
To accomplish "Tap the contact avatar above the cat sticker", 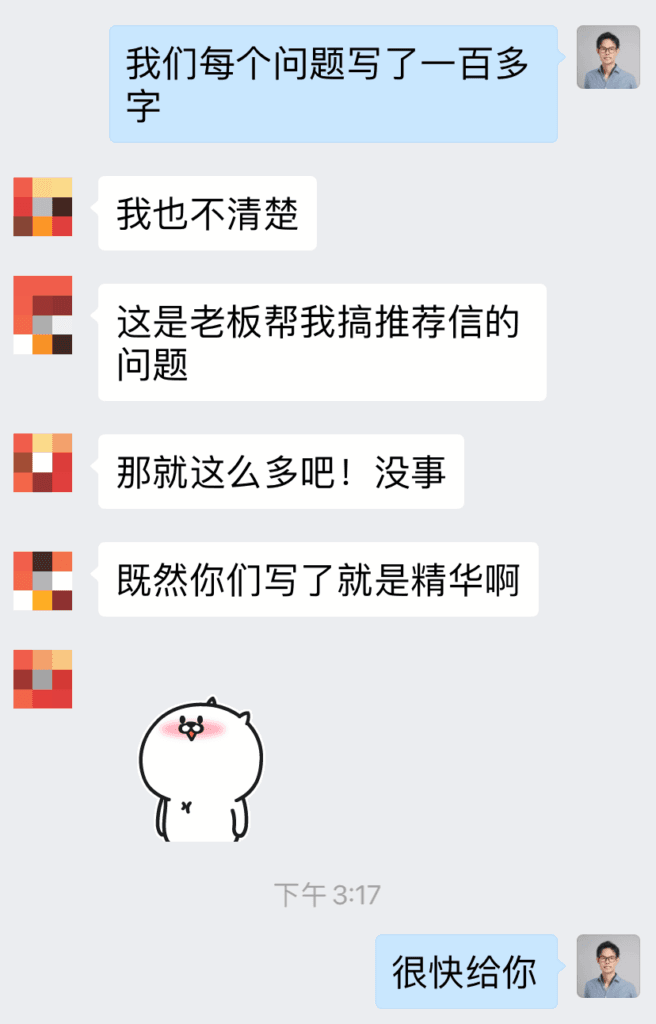I will (43, 679).
